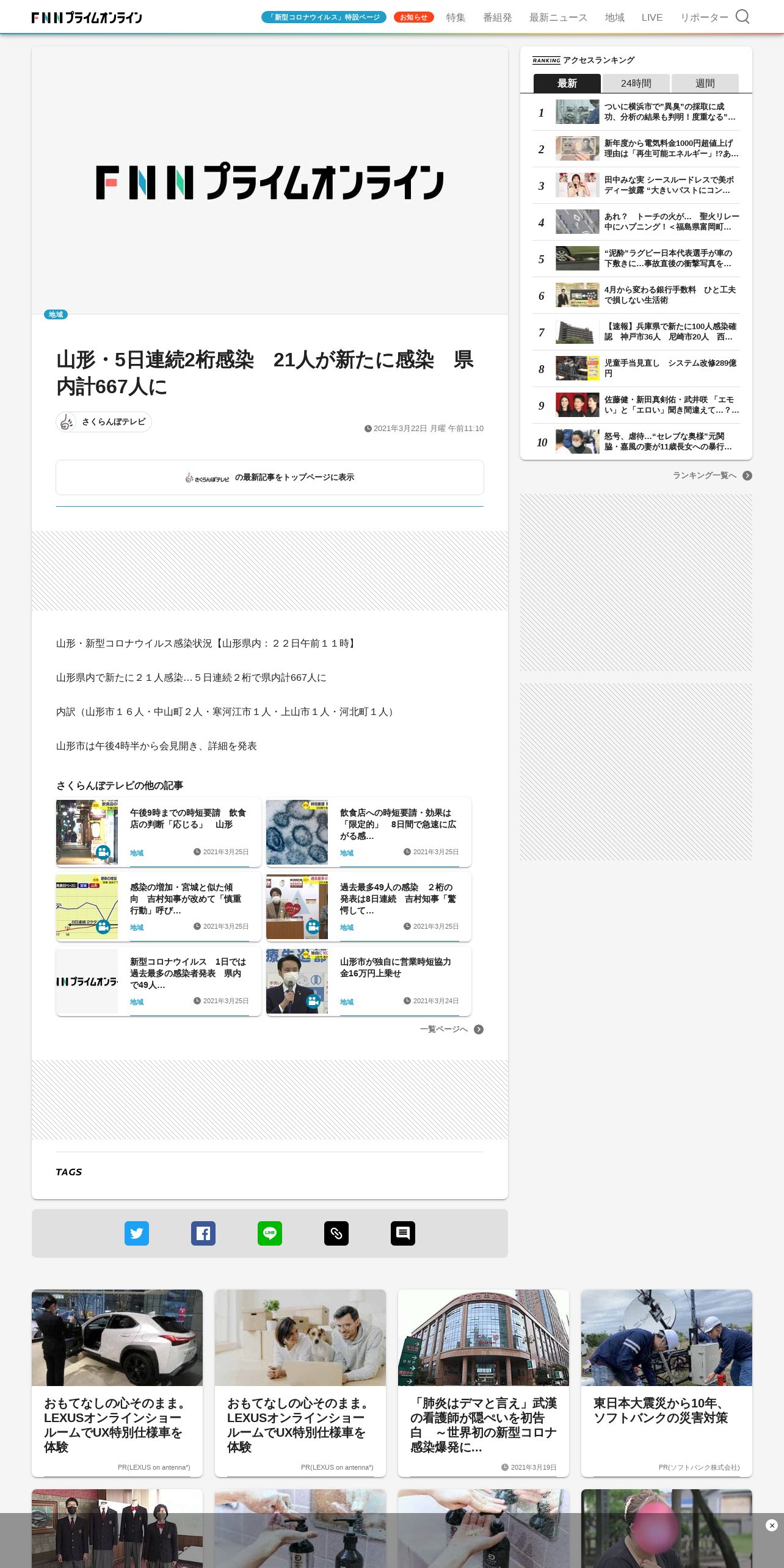Tap the お知らせ button
Image resolution: width=784 pixels, height=1568 pixels.
(413, 17)
